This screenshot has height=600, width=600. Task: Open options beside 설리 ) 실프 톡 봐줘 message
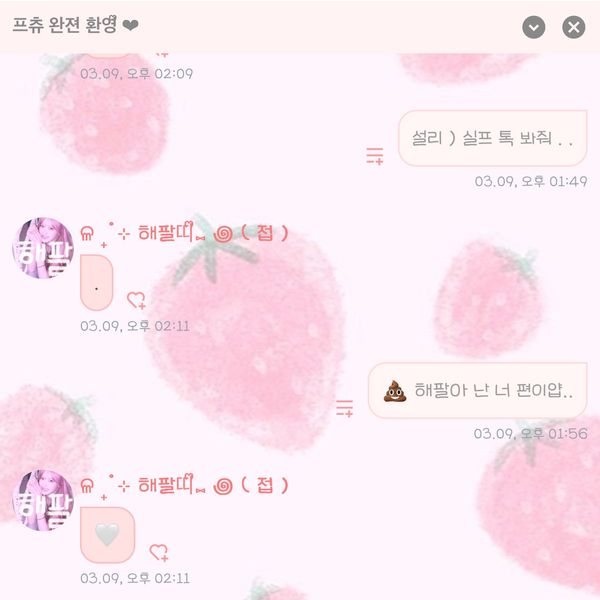374,155
